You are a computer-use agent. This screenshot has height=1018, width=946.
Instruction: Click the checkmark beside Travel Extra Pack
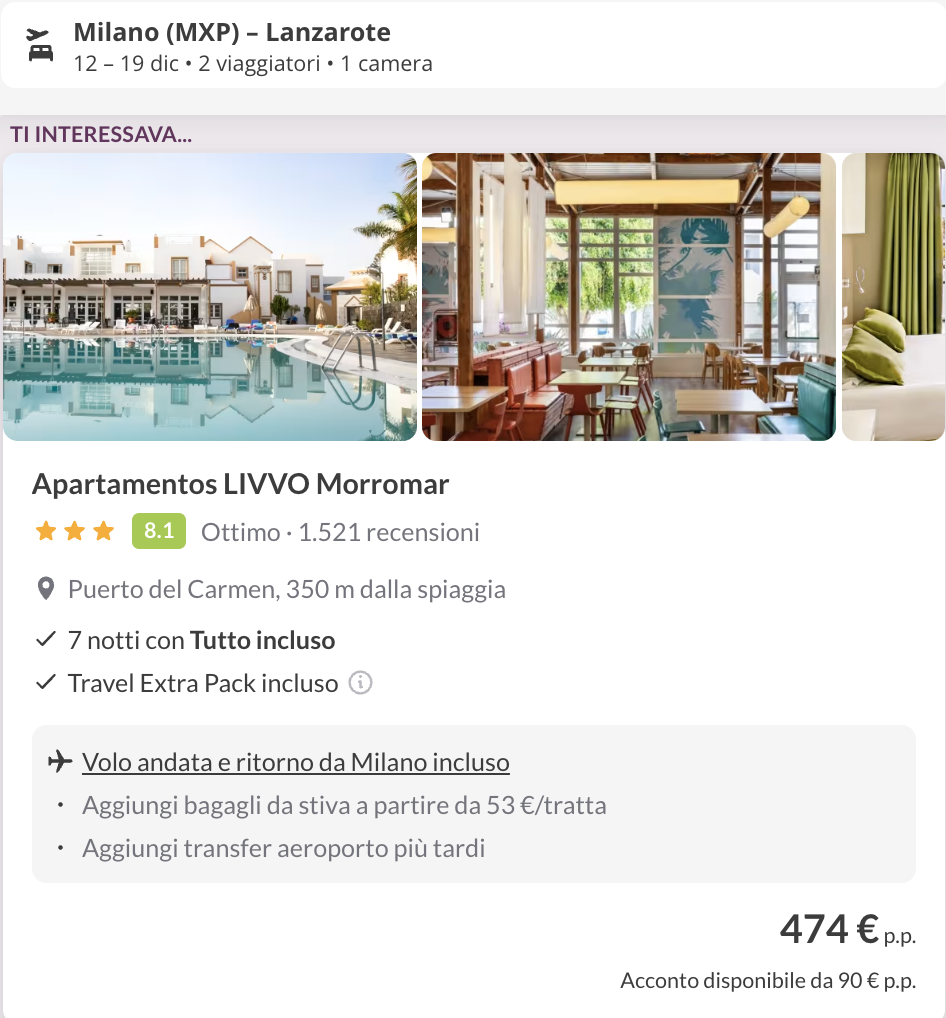45,682
